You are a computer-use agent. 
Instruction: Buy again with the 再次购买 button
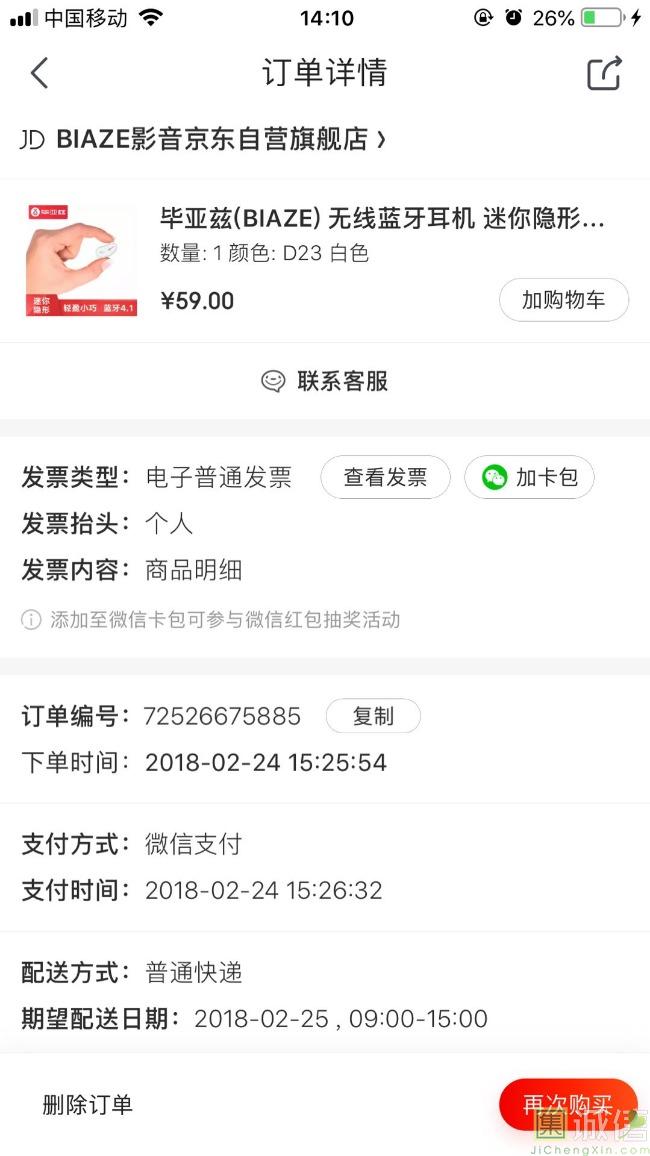pyautogui.click(x=567, y=1105)
